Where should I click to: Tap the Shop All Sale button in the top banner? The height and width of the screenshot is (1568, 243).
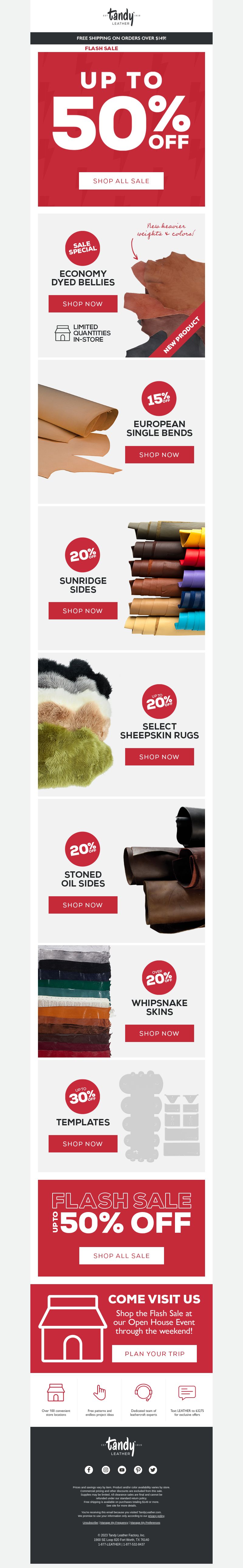click(122, 181)
